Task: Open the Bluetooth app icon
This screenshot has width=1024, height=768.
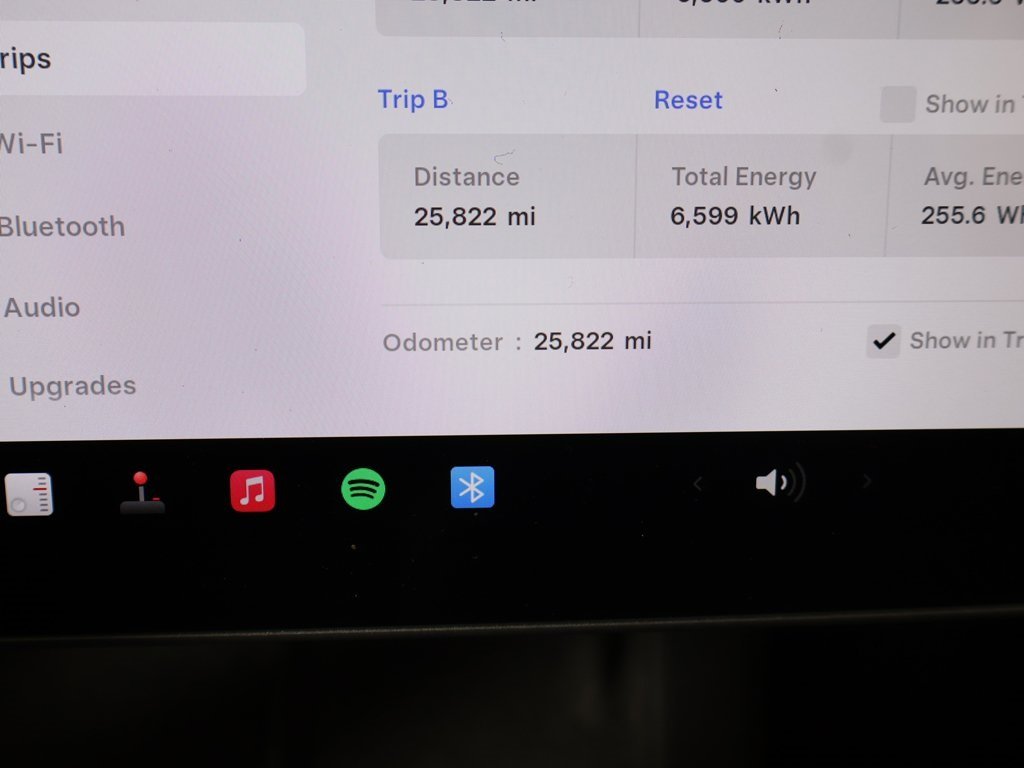Action: [472, 488]
